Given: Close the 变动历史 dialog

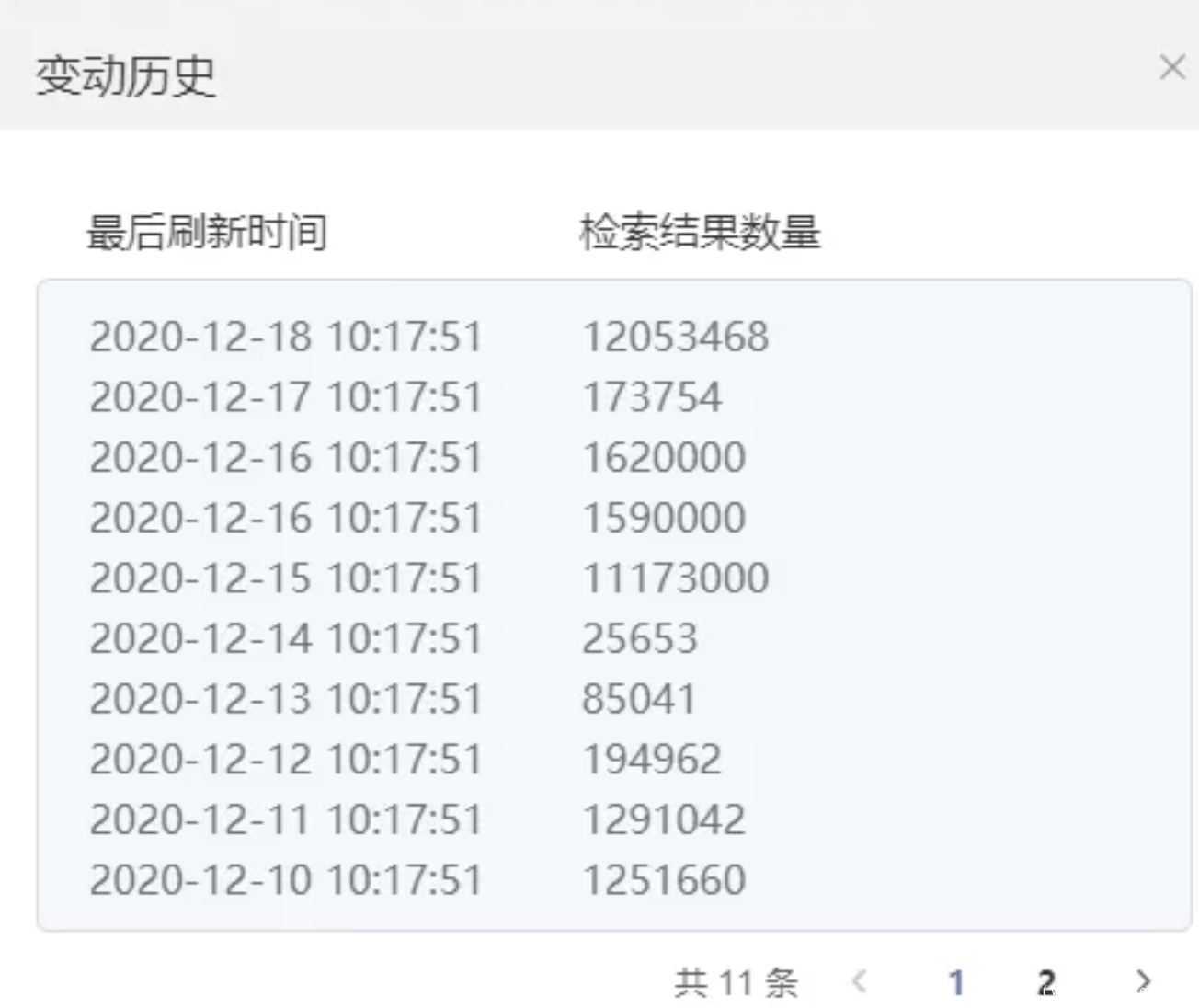Looking at the screenshot, I should pos(1171,67).
